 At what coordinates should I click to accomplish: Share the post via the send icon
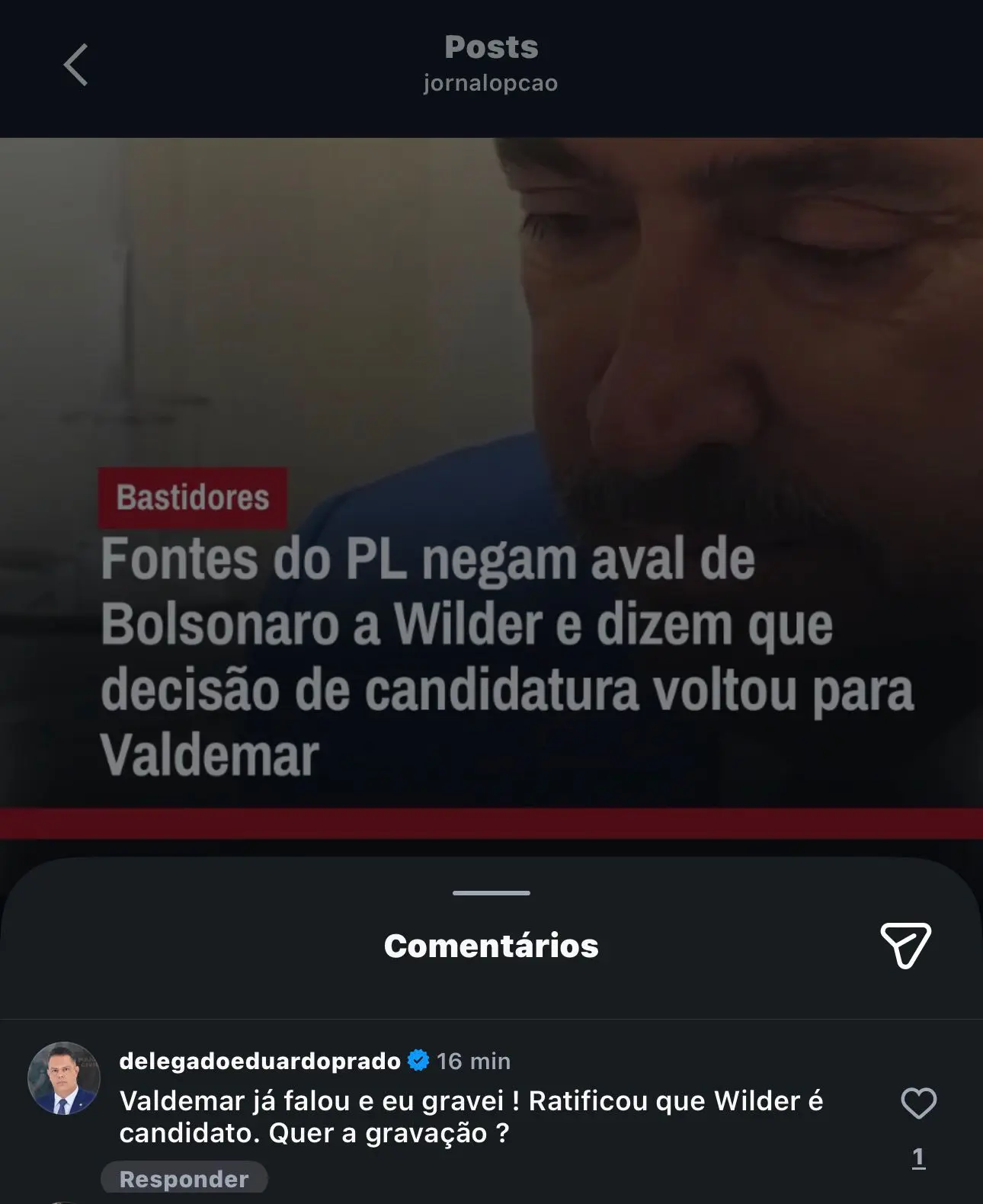coord(905,945)
